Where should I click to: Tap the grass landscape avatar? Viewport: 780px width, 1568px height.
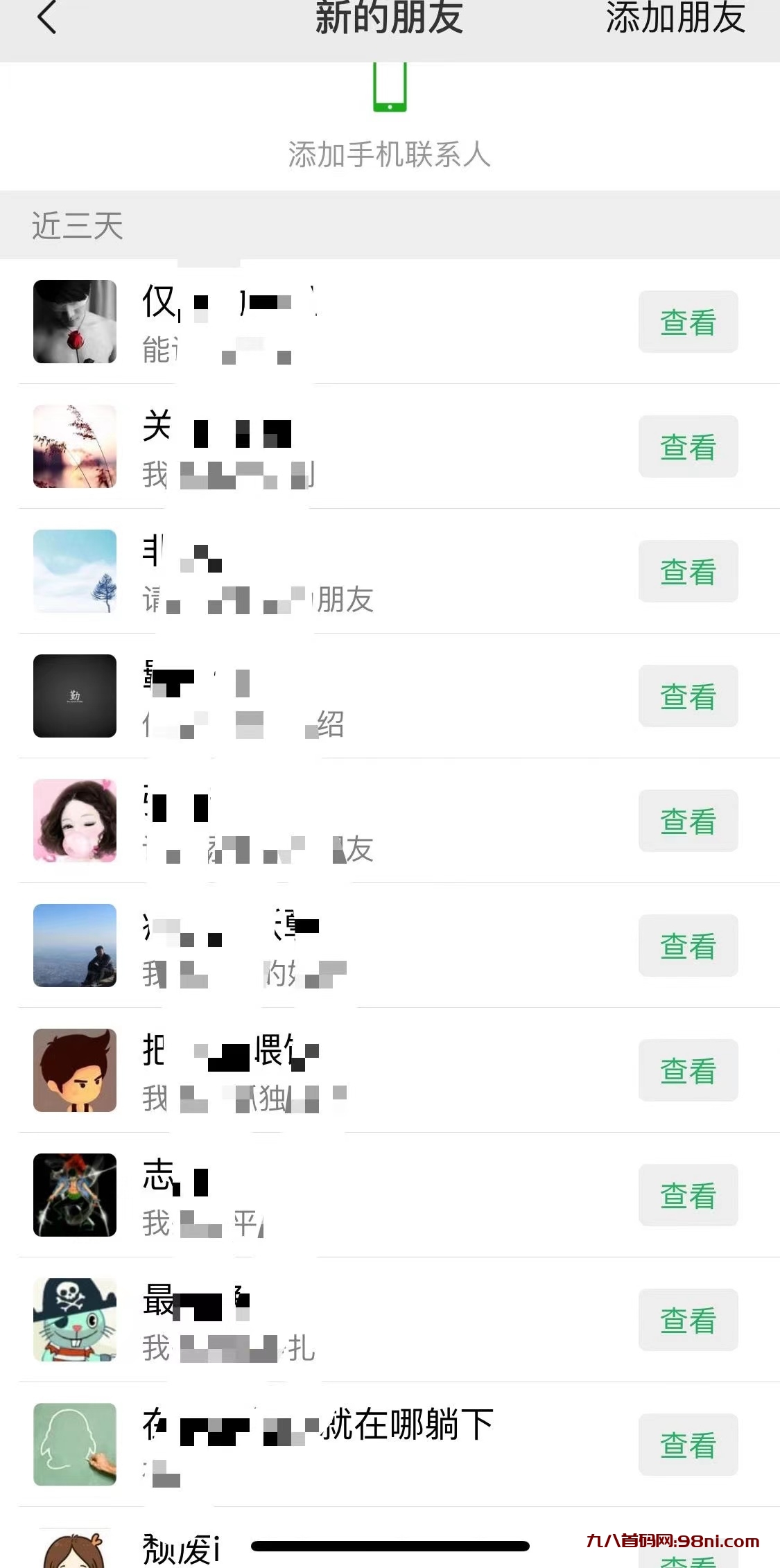coord(75,446)
